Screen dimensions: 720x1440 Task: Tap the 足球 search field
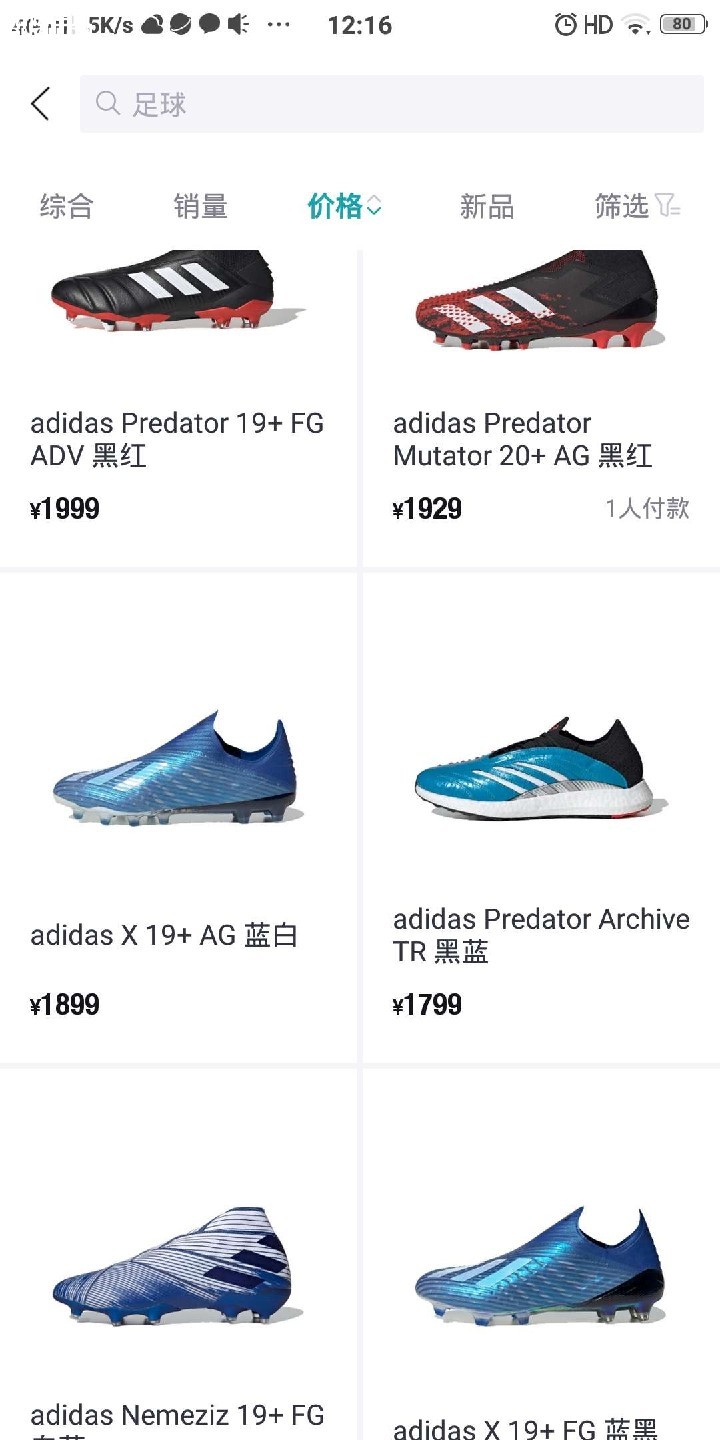(x=390, y=104)
